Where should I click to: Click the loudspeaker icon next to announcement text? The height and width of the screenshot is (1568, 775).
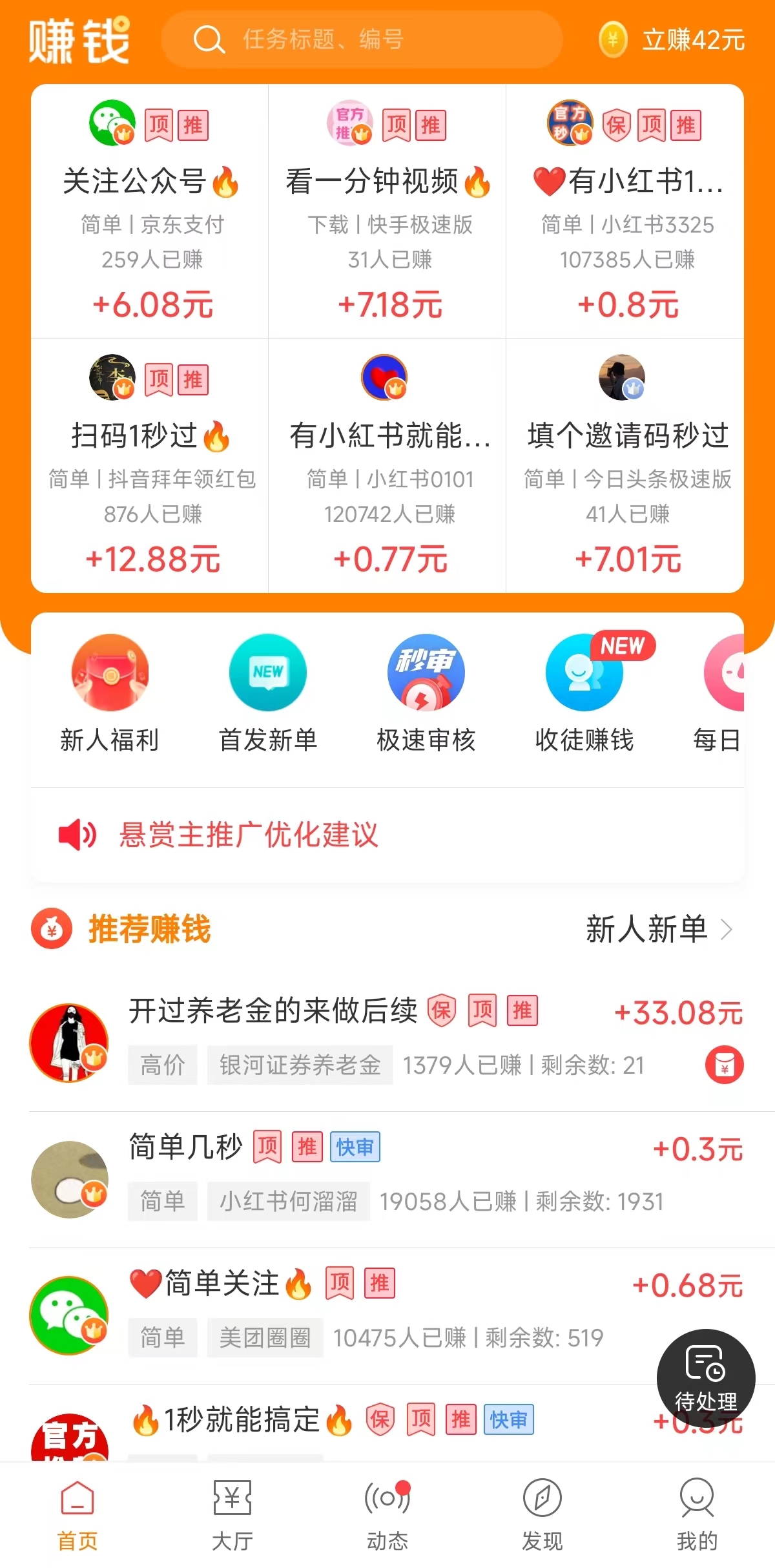click(x=76, y=835)
